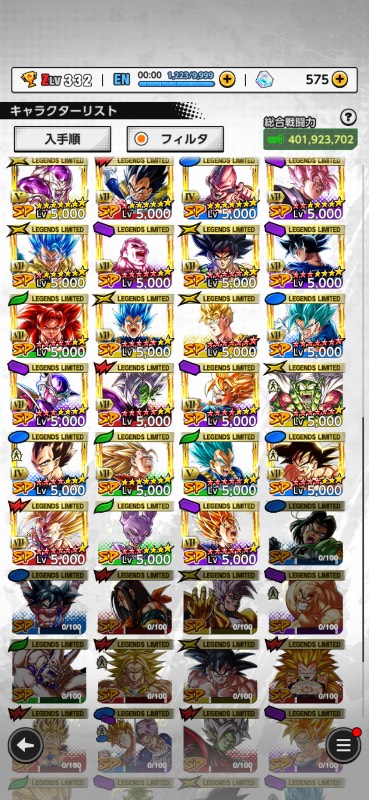Open the pink-haired Goku Black Rosé card
Viewport: 369px width, 800px height.
click(305, 188)
